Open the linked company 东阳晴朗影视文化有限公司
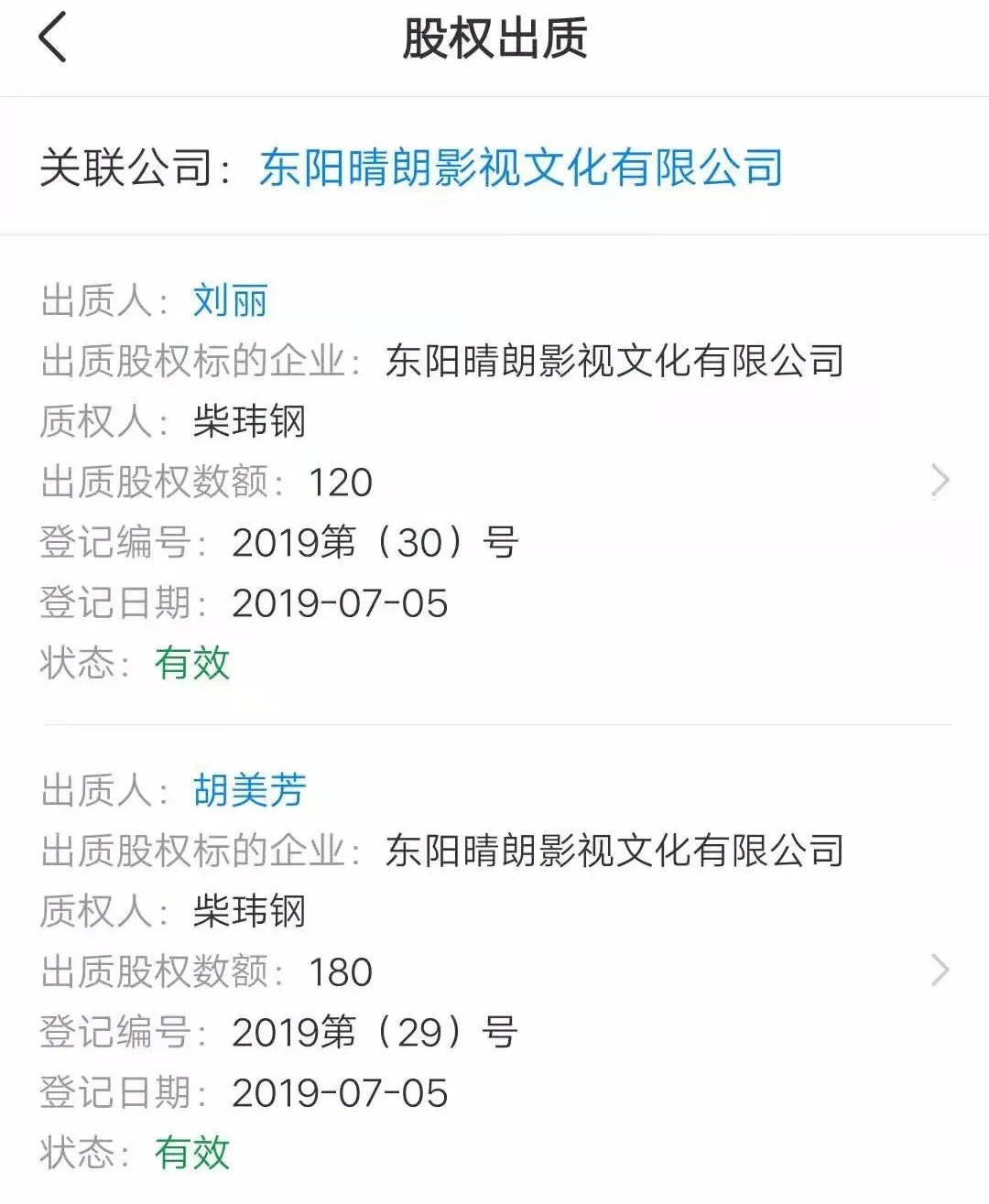Viewport: 989px width, 1204px height. tap(520, 168)
